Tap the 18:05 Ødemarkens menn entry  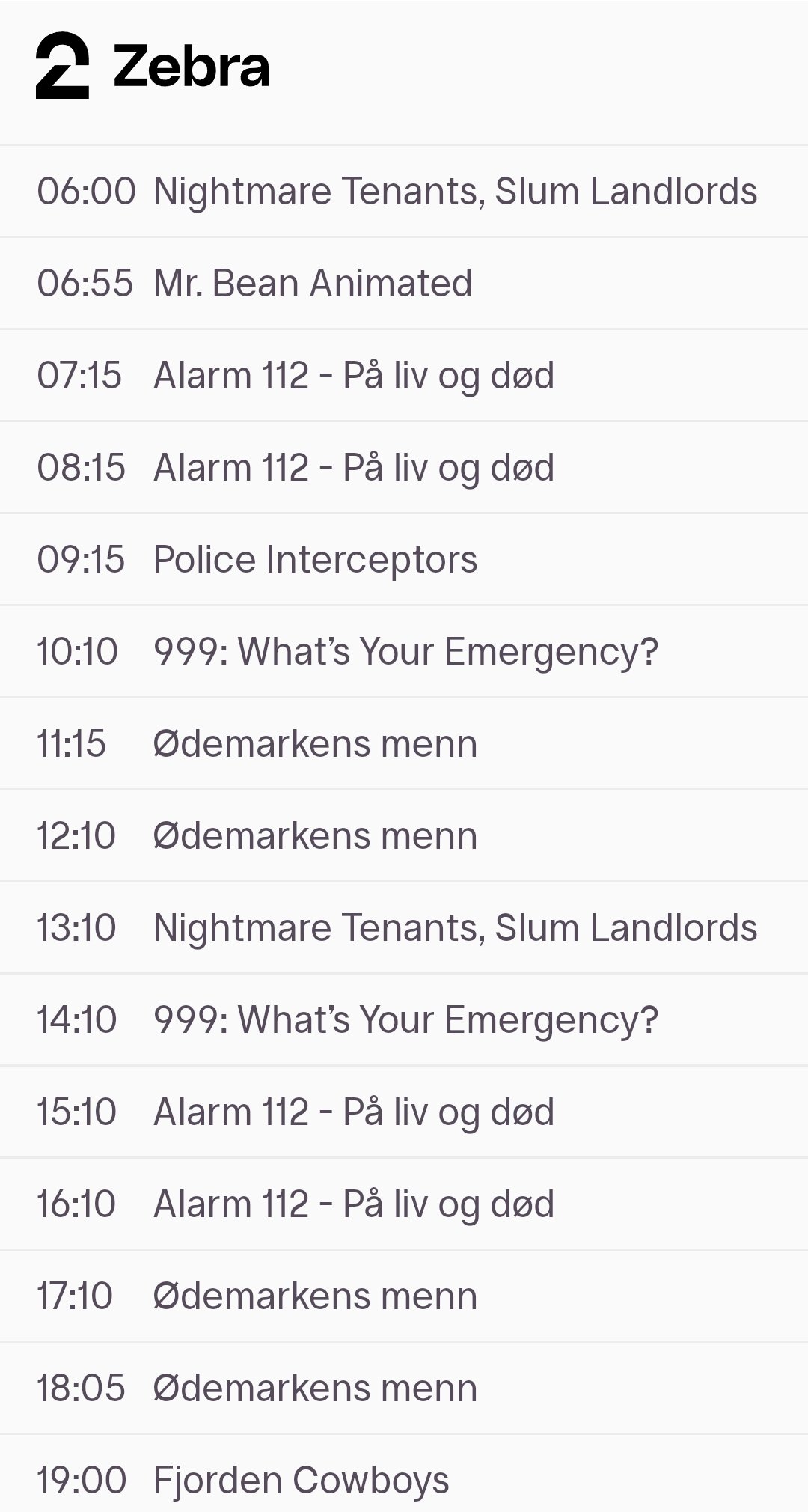tap(404, 1388)
